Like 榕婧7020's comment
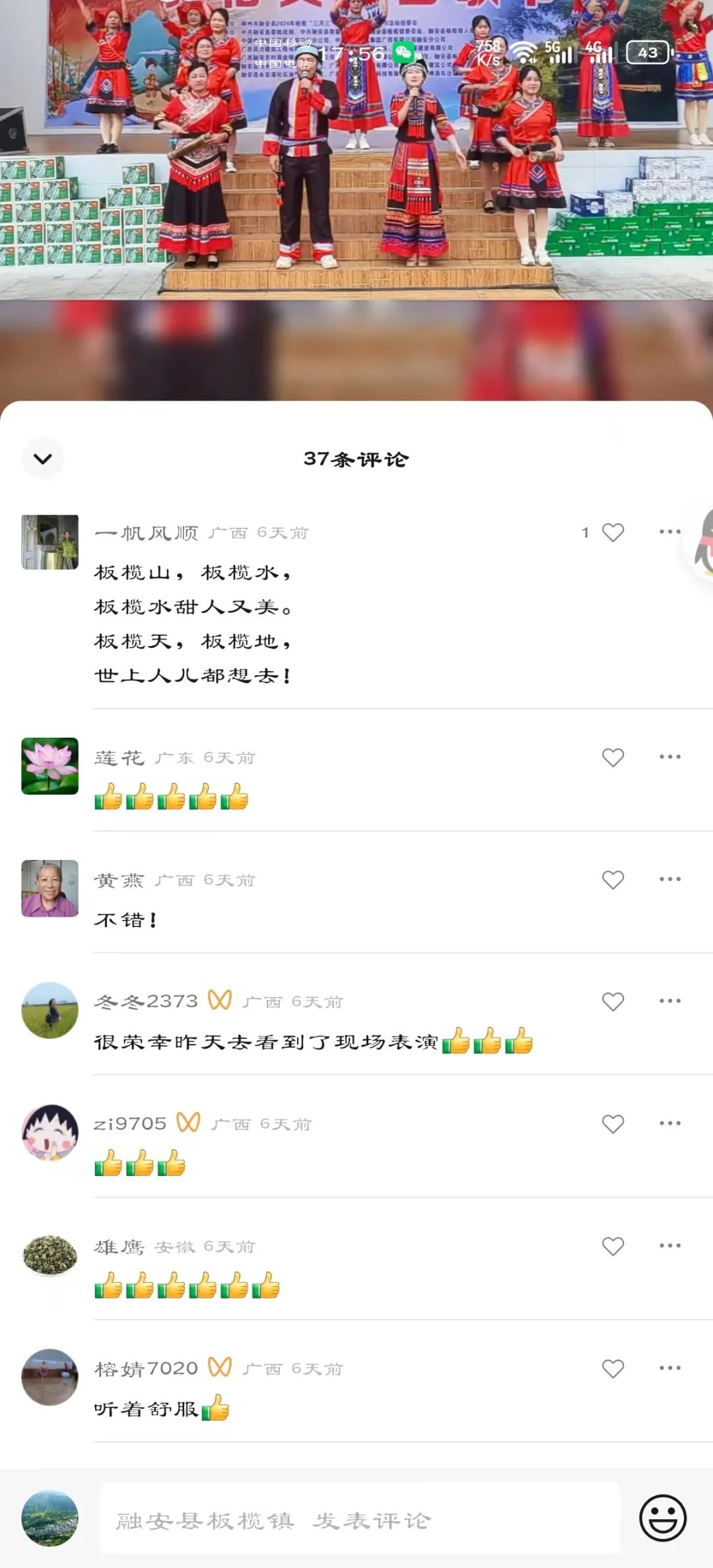 pos(613,1369)
